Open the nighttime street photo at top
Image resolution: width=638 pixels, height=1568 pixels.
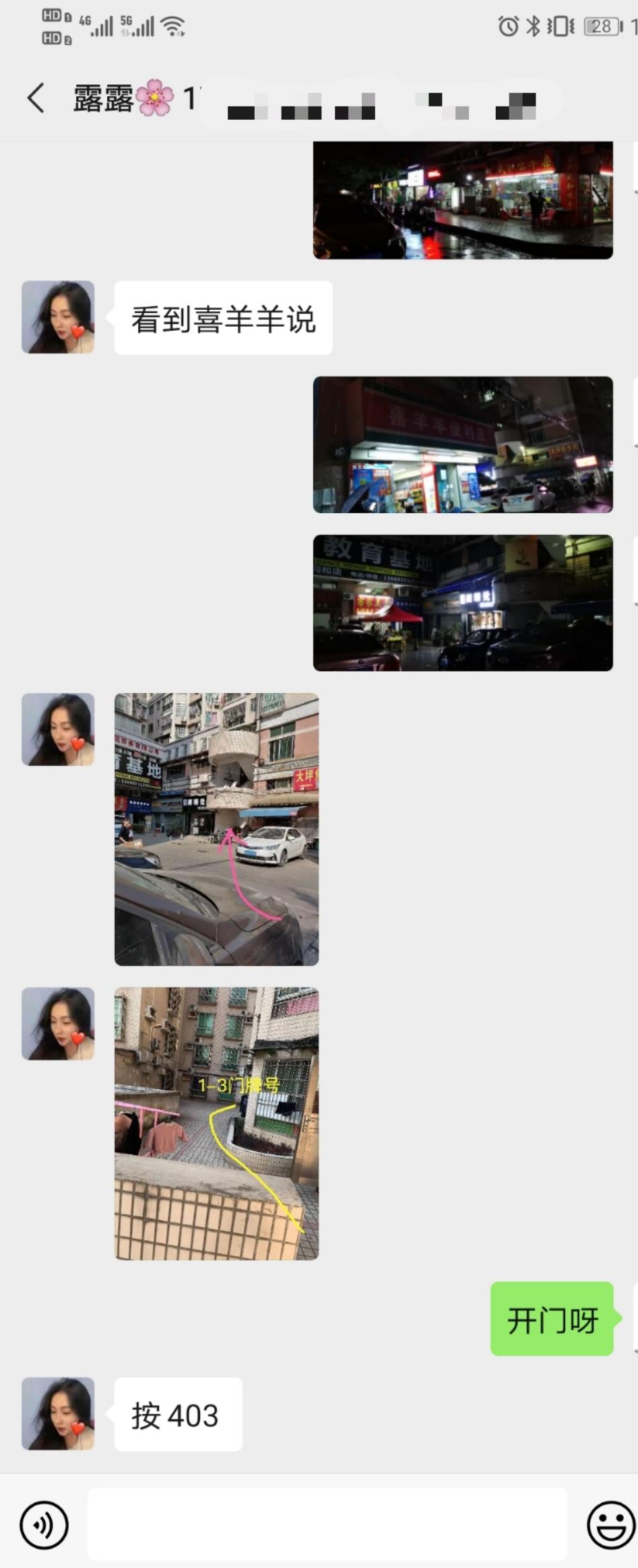tap(464, 202)
